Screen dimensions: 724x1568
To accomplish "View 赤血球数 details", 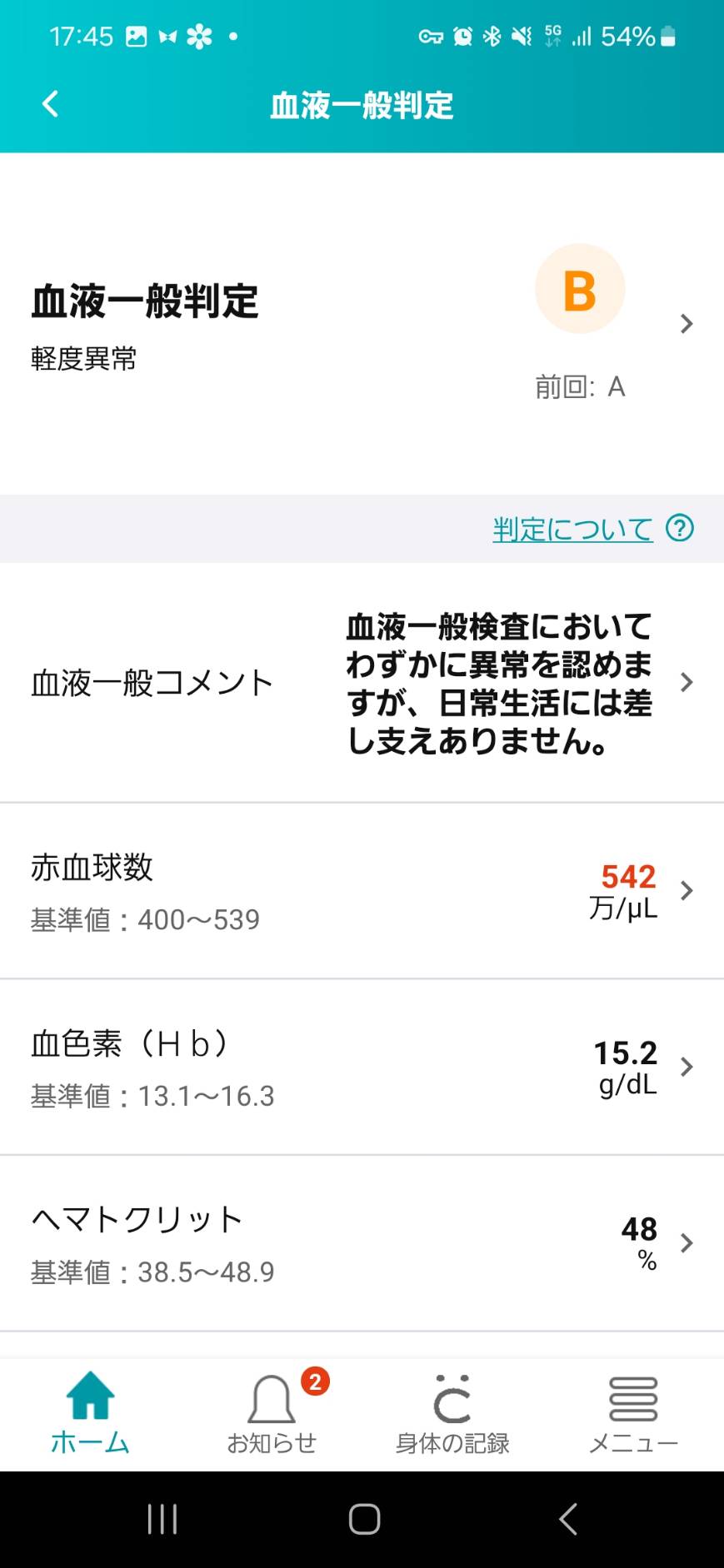I will pos(362,891).
